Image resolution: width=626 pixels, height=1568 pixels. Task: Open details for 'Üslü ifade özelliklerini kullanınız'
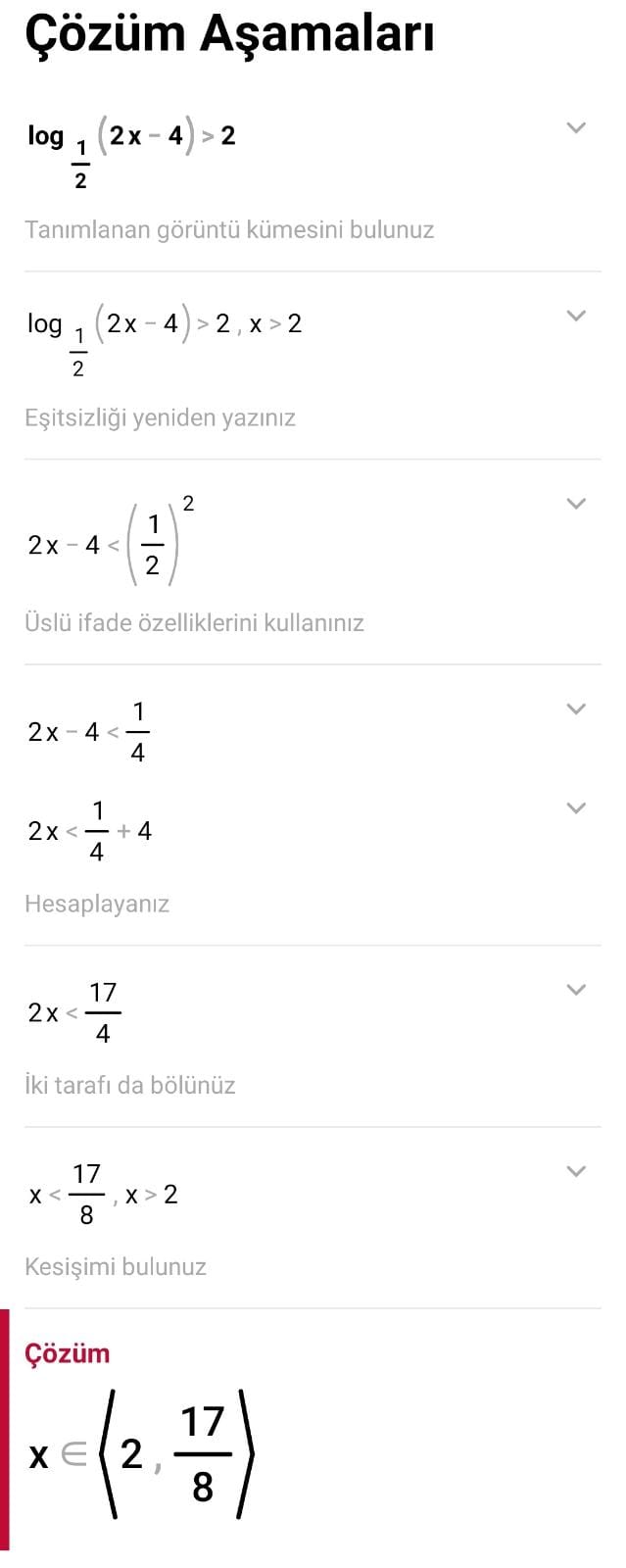tap(576, 504)
